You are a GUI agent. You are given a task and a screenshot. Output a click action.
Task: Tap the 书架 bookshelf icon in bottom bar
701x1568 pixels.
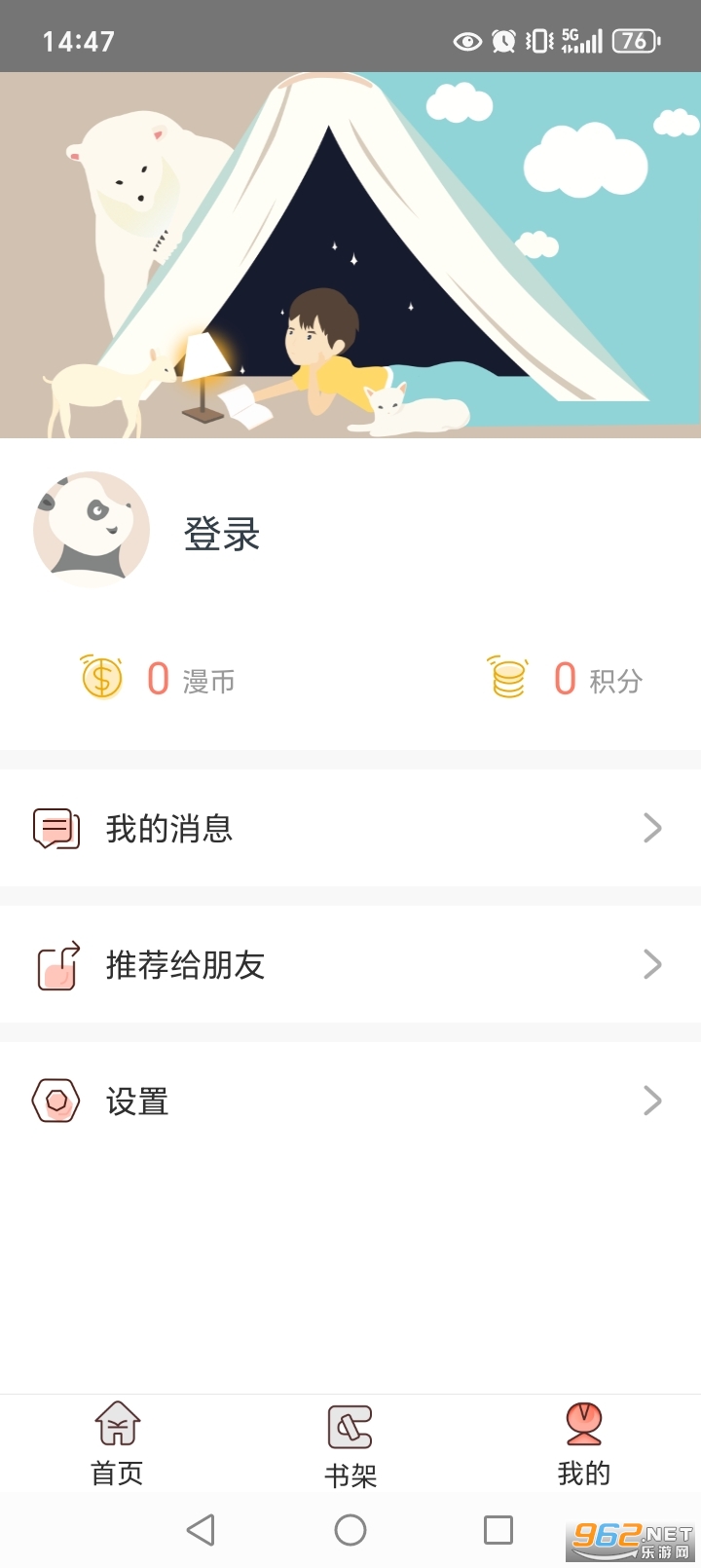[350, 1424]
